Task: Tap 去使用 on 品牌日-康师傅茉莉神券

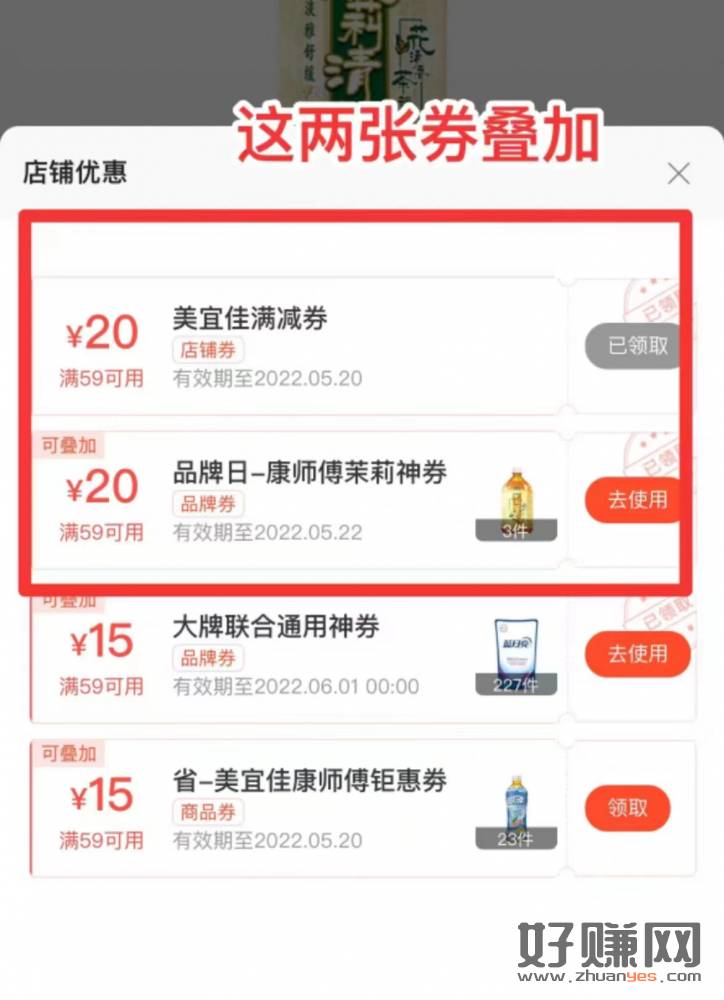Action: tap(635, 499)
